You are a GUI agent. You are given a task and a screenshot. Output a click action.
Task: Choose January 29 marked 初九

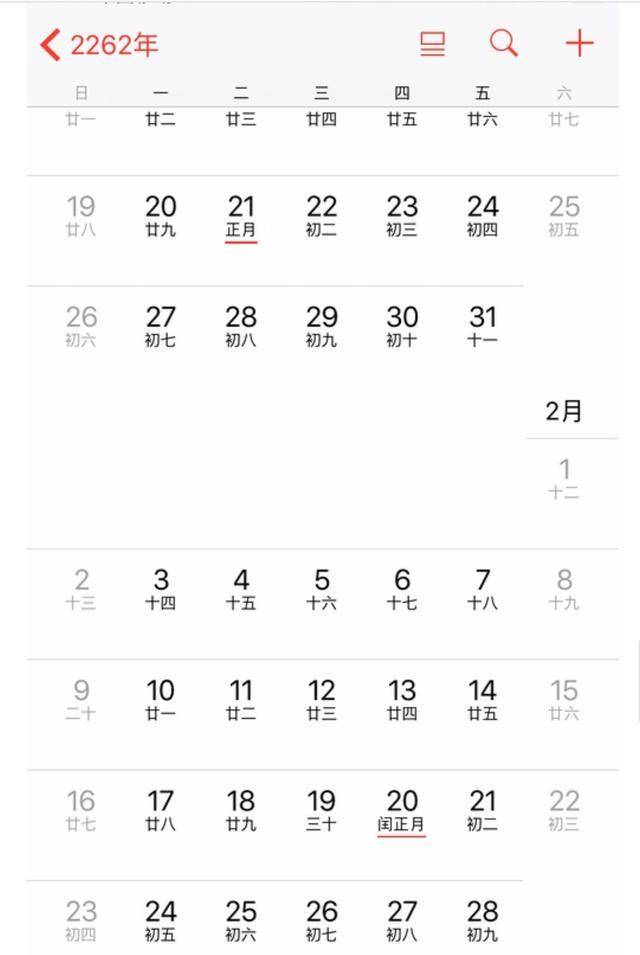(x=322, y=326)
